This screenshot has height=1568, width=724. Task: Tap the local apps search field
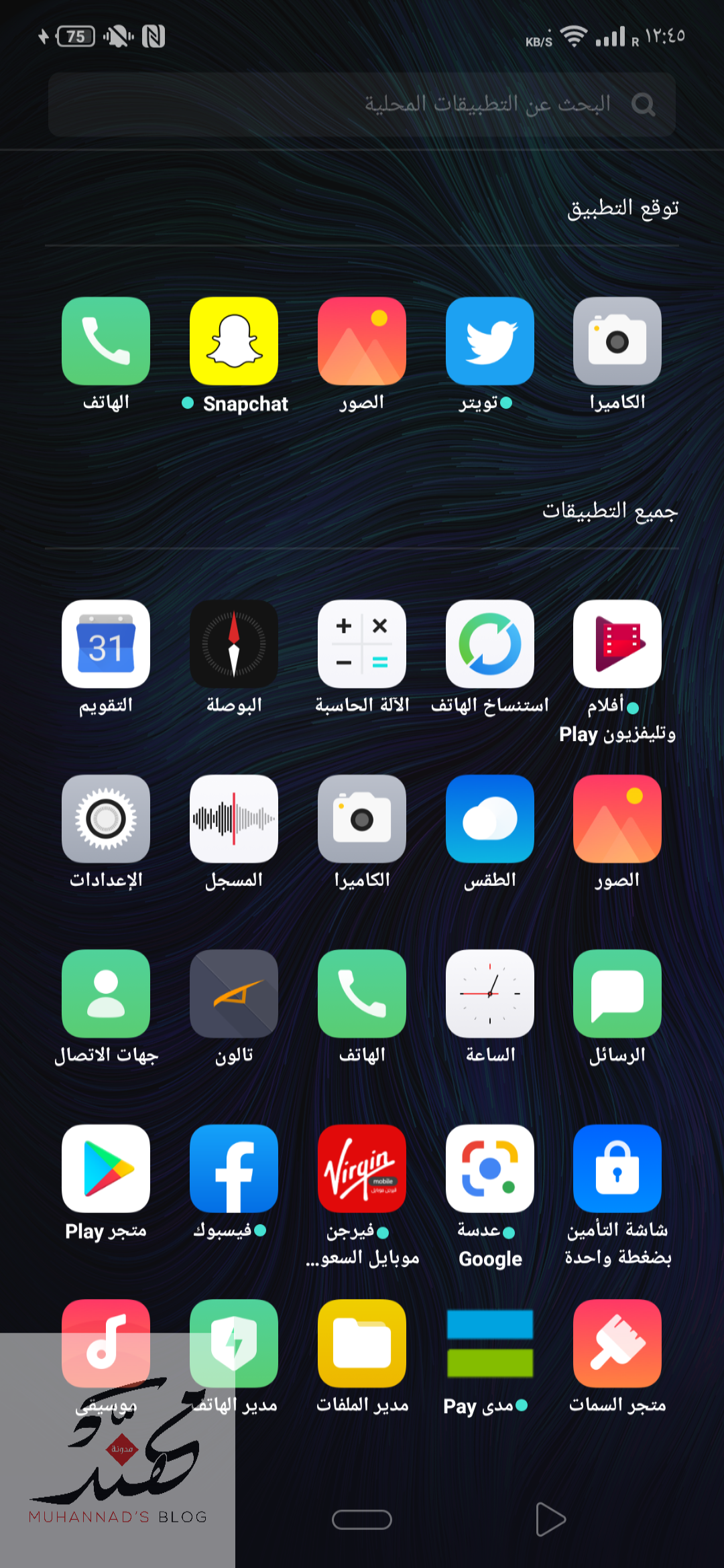[x=362, y=105]
